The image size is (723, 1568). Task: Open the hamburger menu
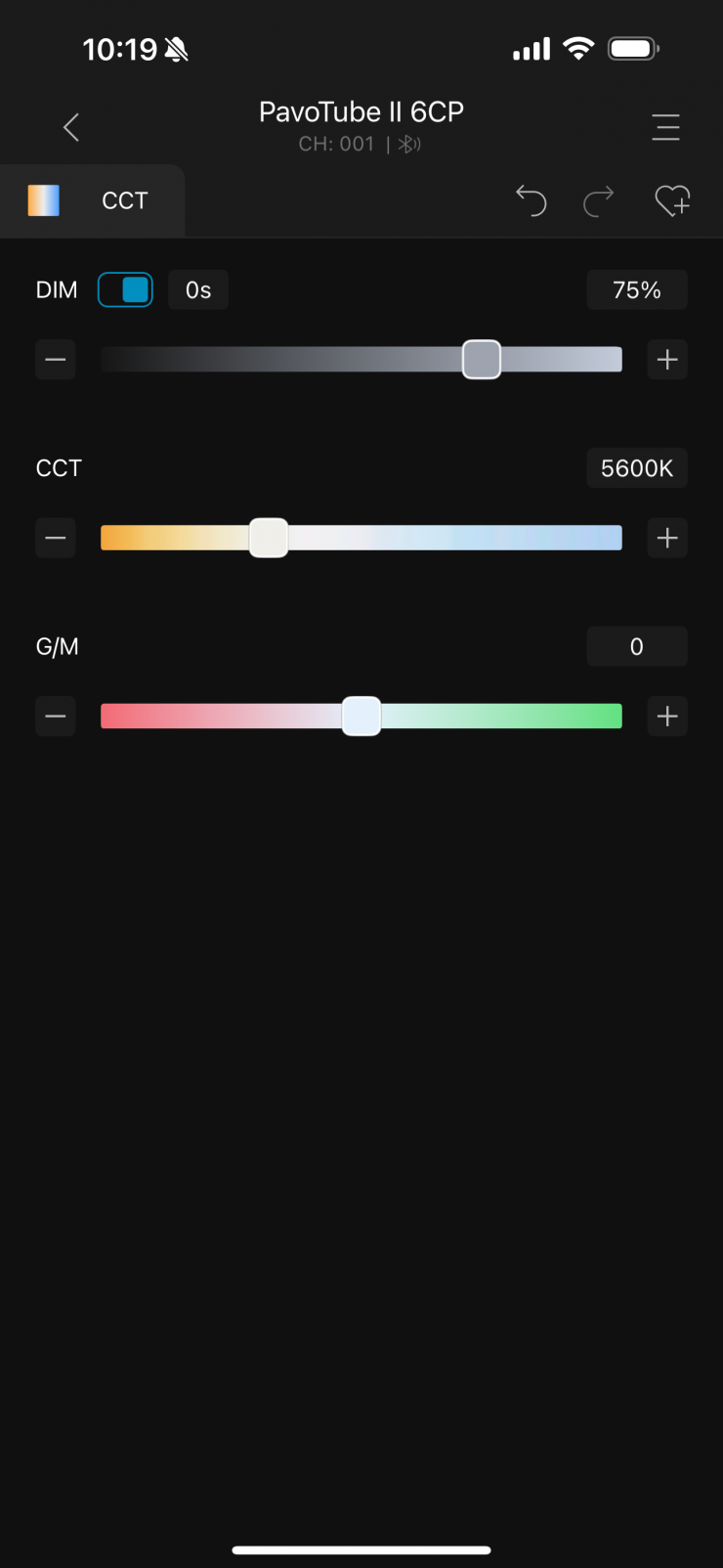click(x=665, y=127)
